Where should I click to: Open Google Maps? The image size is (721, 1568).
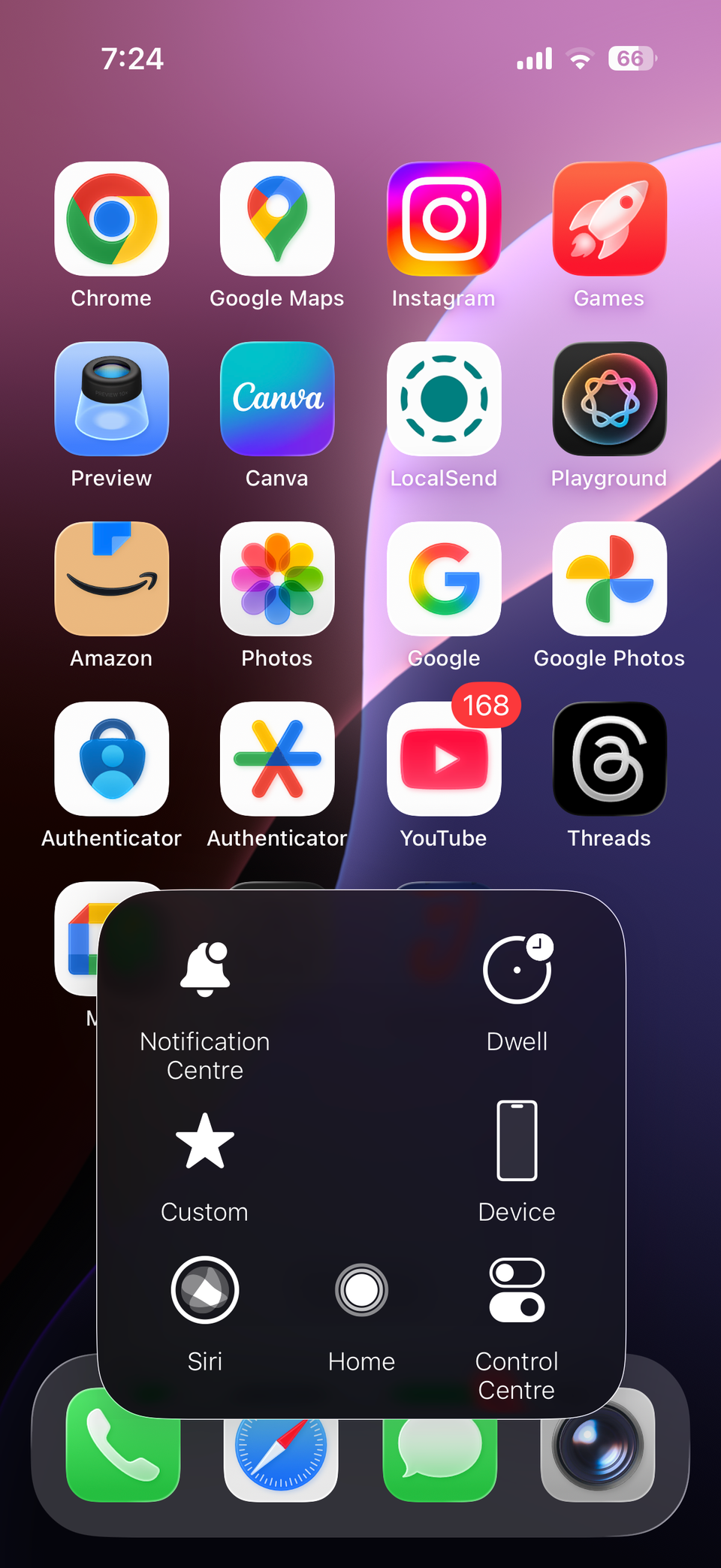tap(277, 219)
